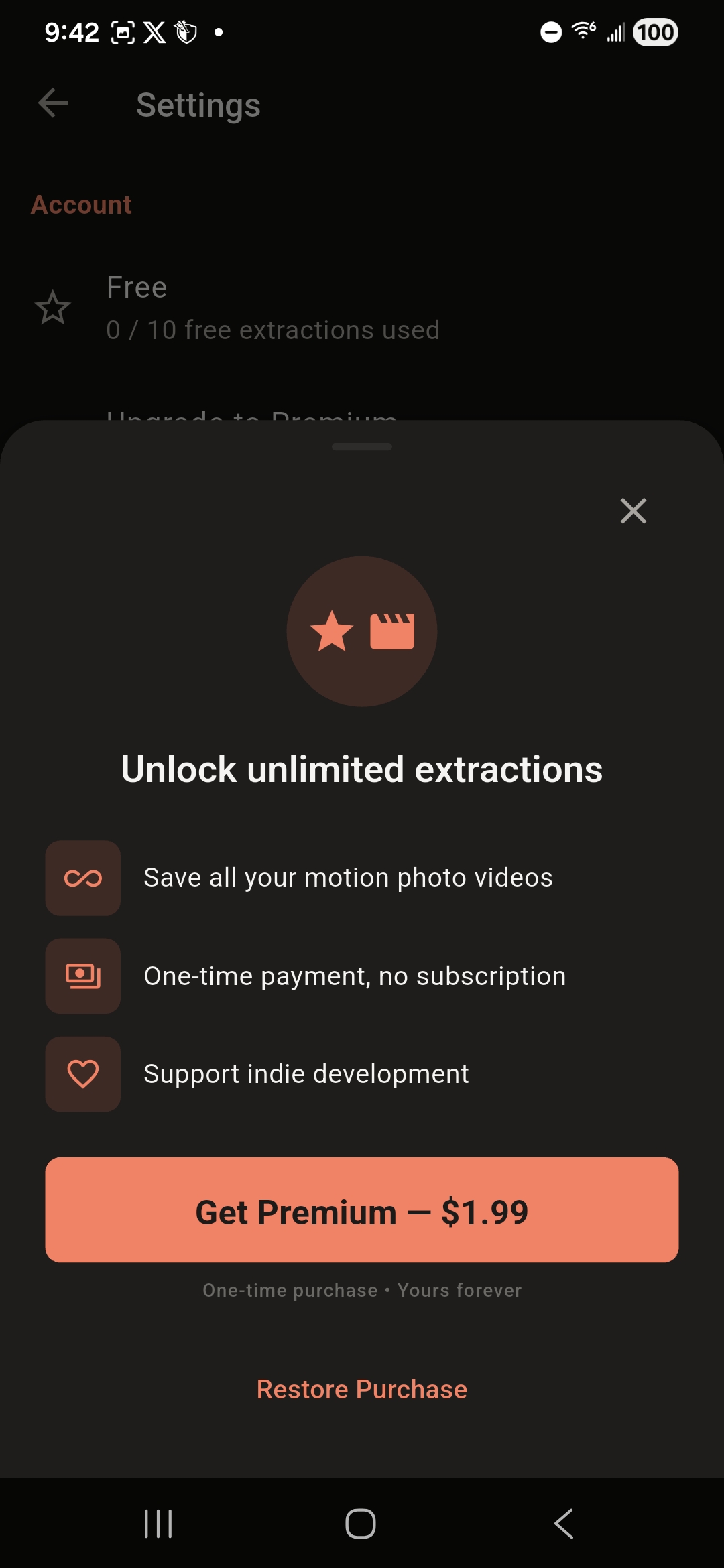Open recent apps from the navigation bar

pos(158,1523)
